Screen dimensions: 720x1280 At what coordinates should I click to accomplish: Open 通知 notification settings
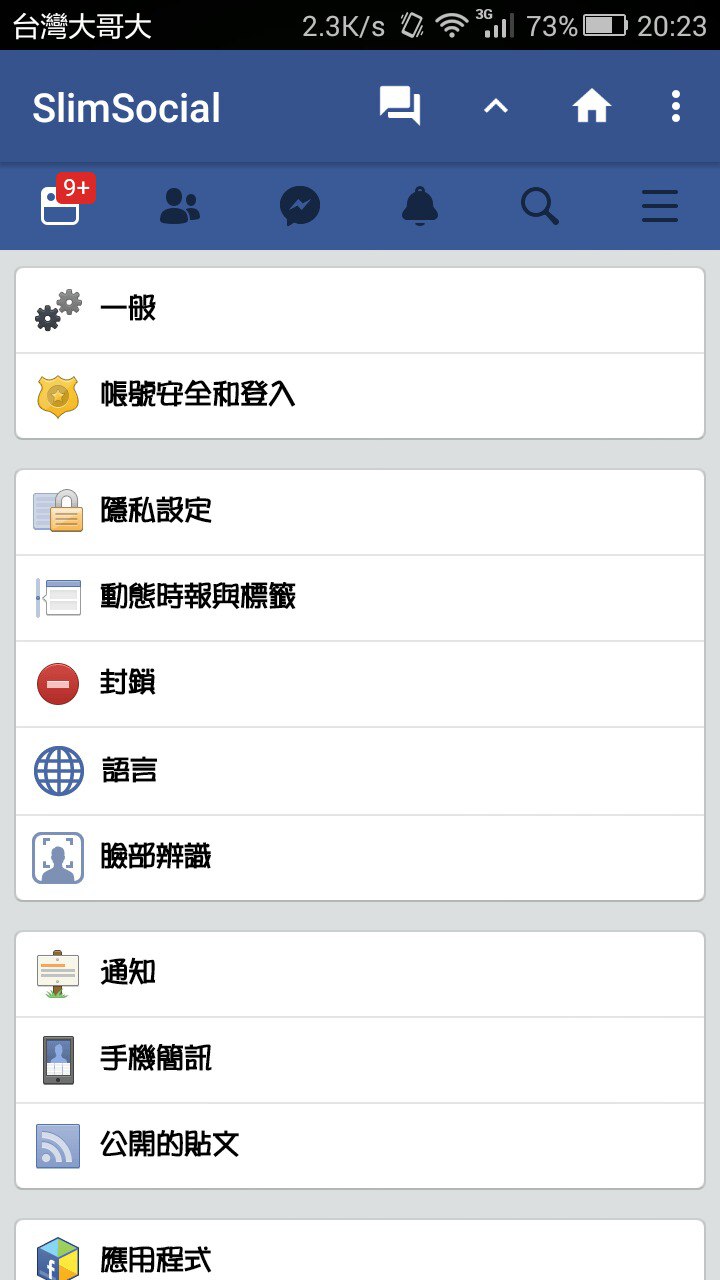point(360,974)
